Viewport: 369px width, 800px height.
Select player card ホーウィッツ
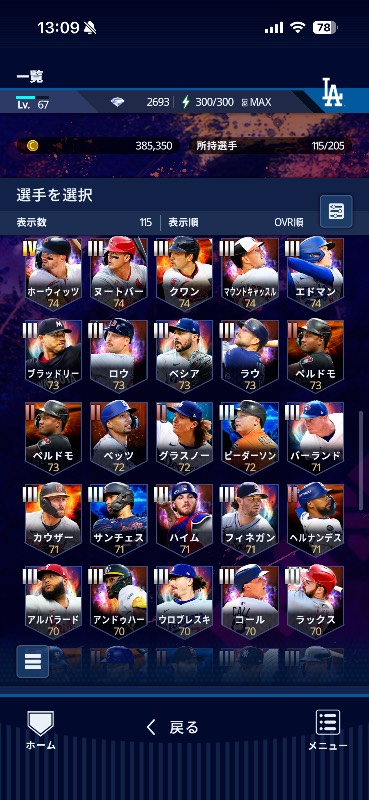54,274
